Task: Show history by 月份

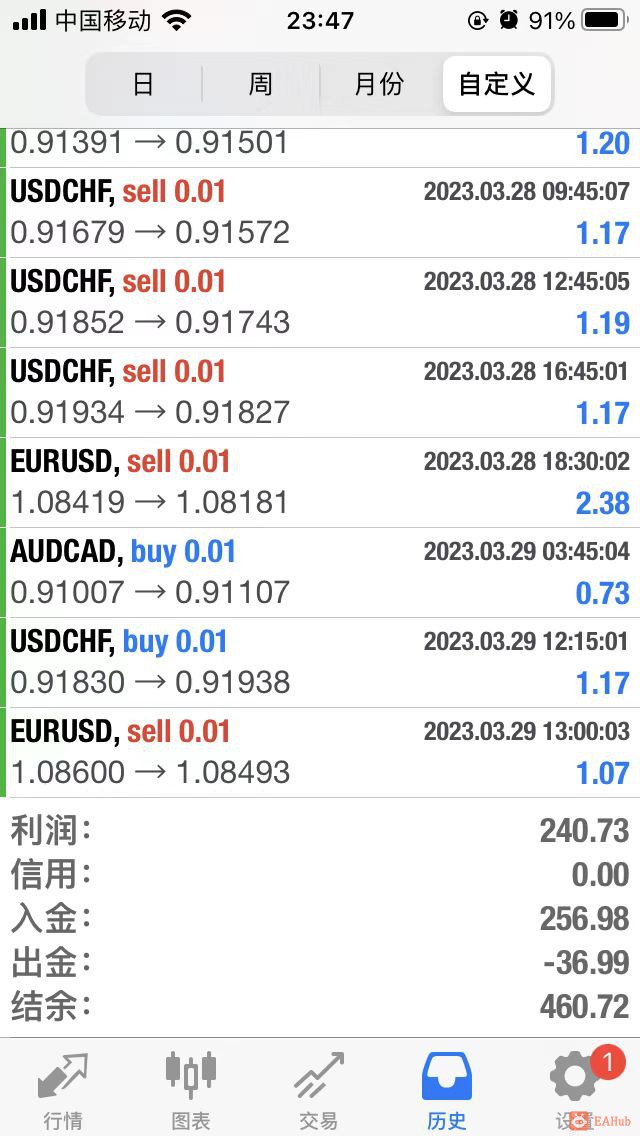Action: (379, 84)
